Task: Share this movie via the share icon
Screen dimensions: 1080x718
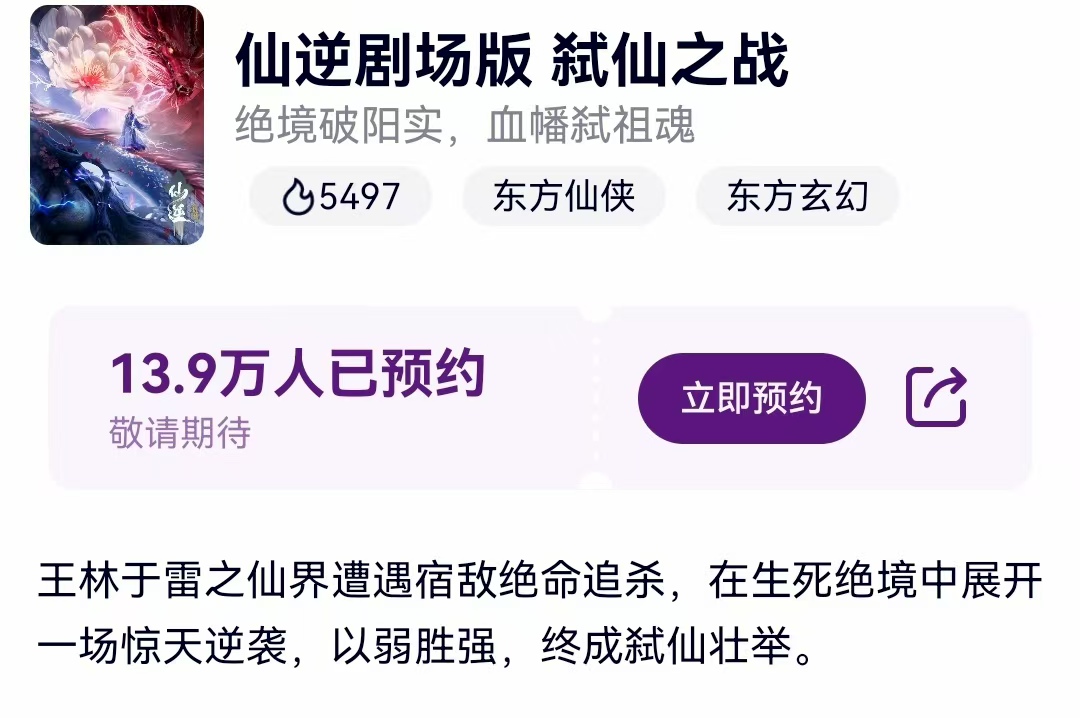Action: [x=936, y=397]
